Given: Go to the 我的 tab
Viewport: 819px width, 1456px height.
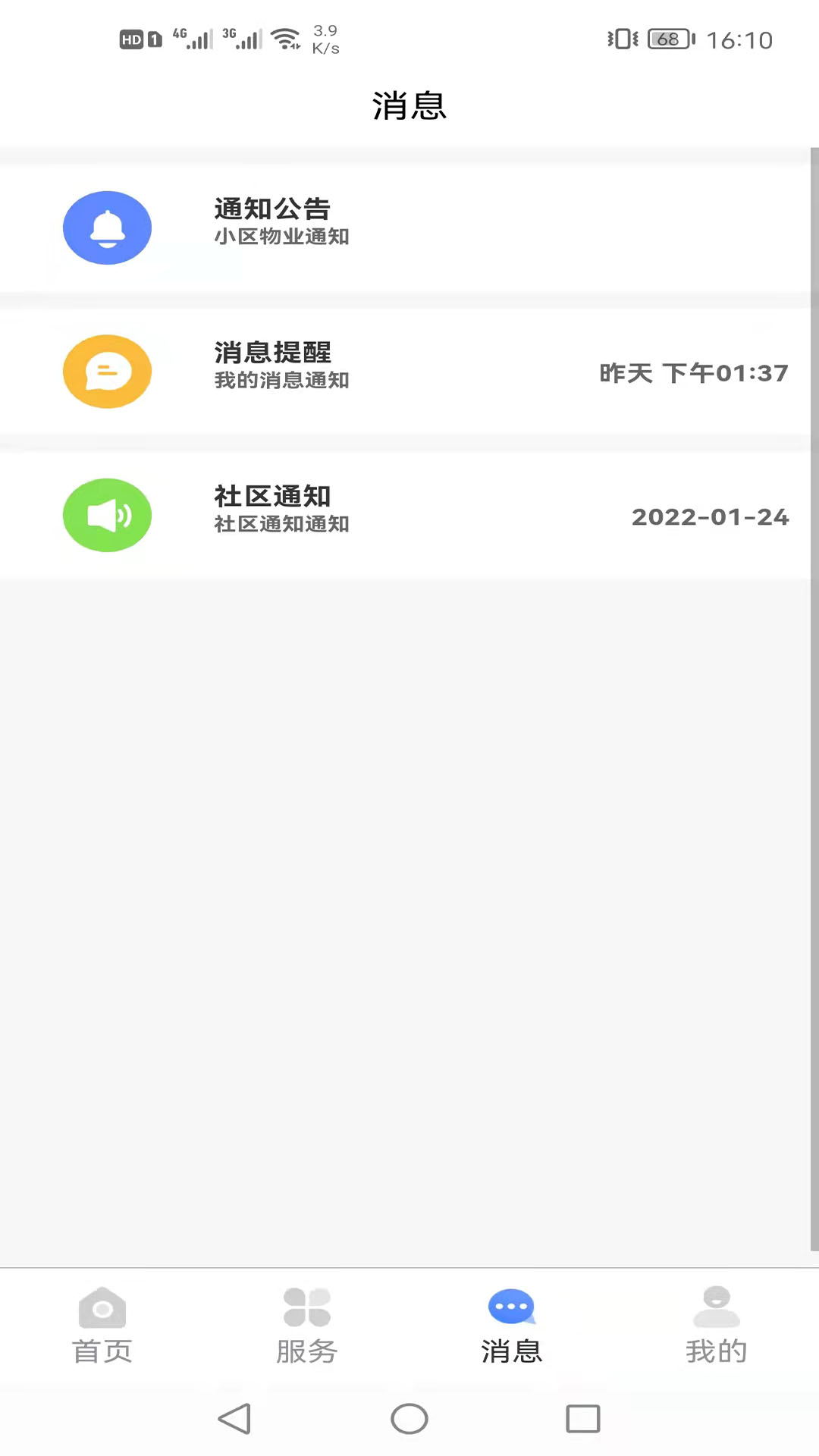Looking at the screenshot, I should 717,1326.
